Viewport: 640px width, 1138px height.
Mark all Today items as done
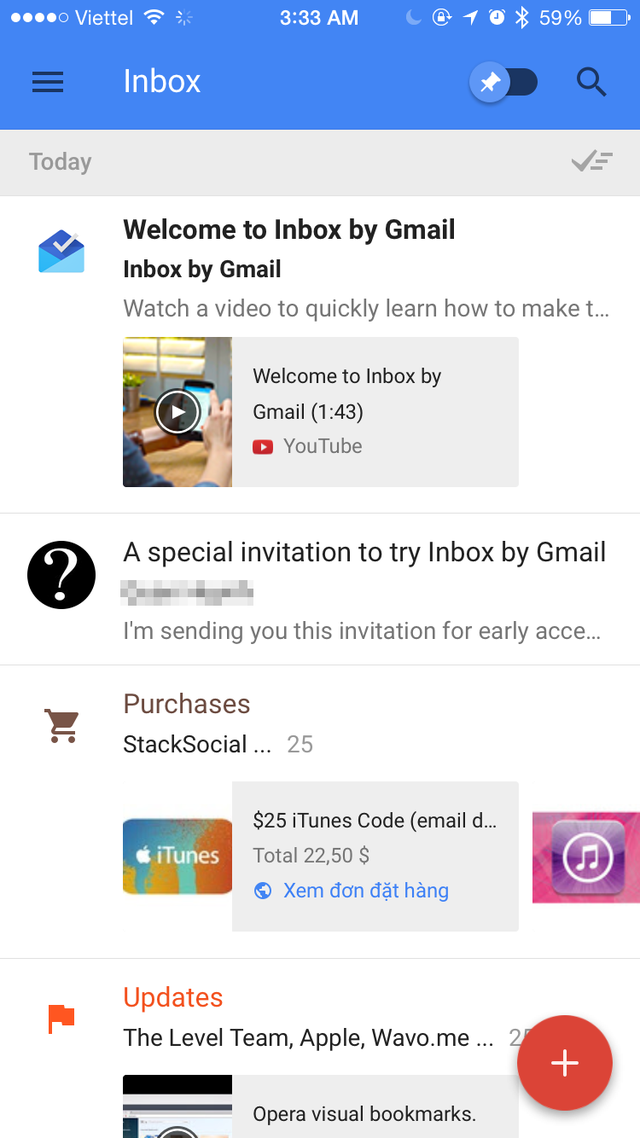592,161
